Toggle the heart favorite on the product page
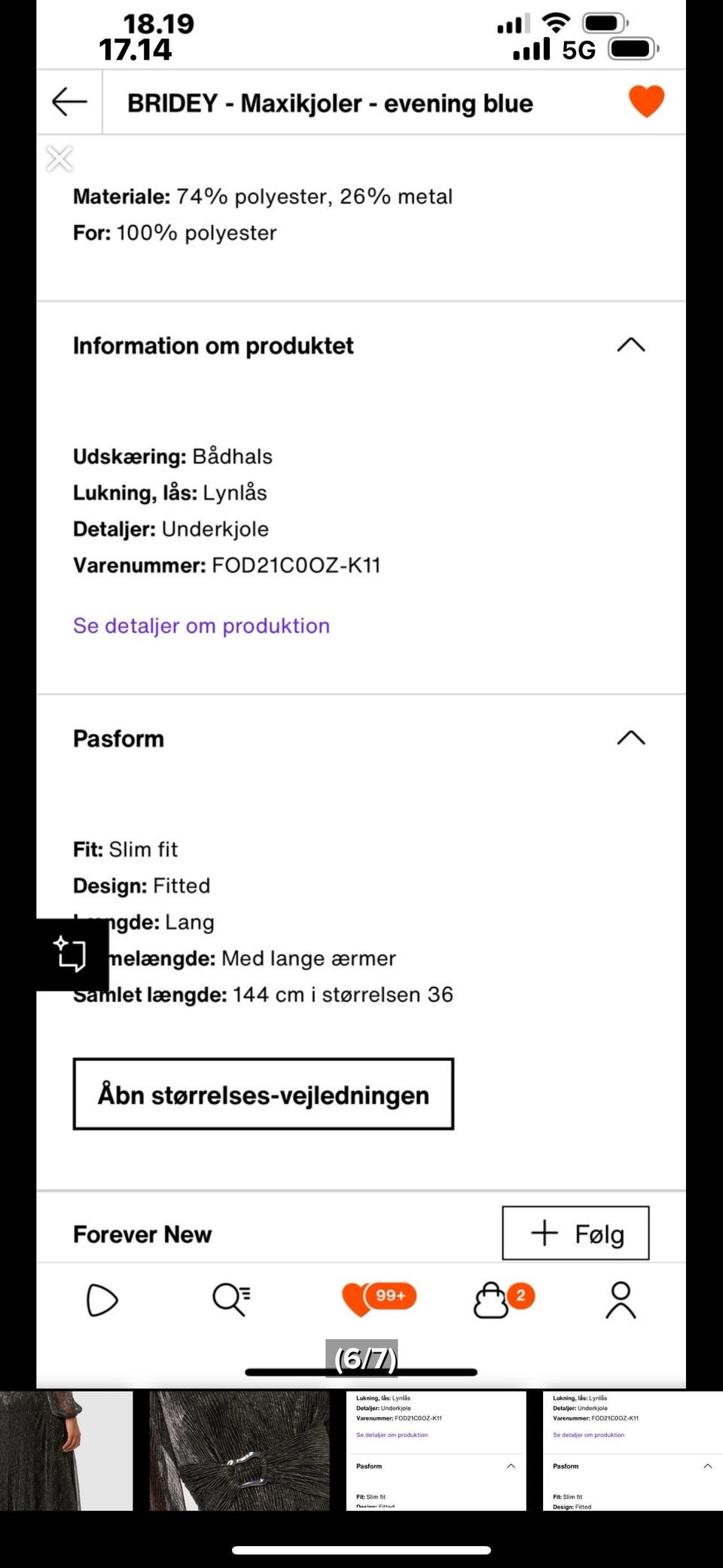The image size is (723, 1568). click(x=646, y=99)
